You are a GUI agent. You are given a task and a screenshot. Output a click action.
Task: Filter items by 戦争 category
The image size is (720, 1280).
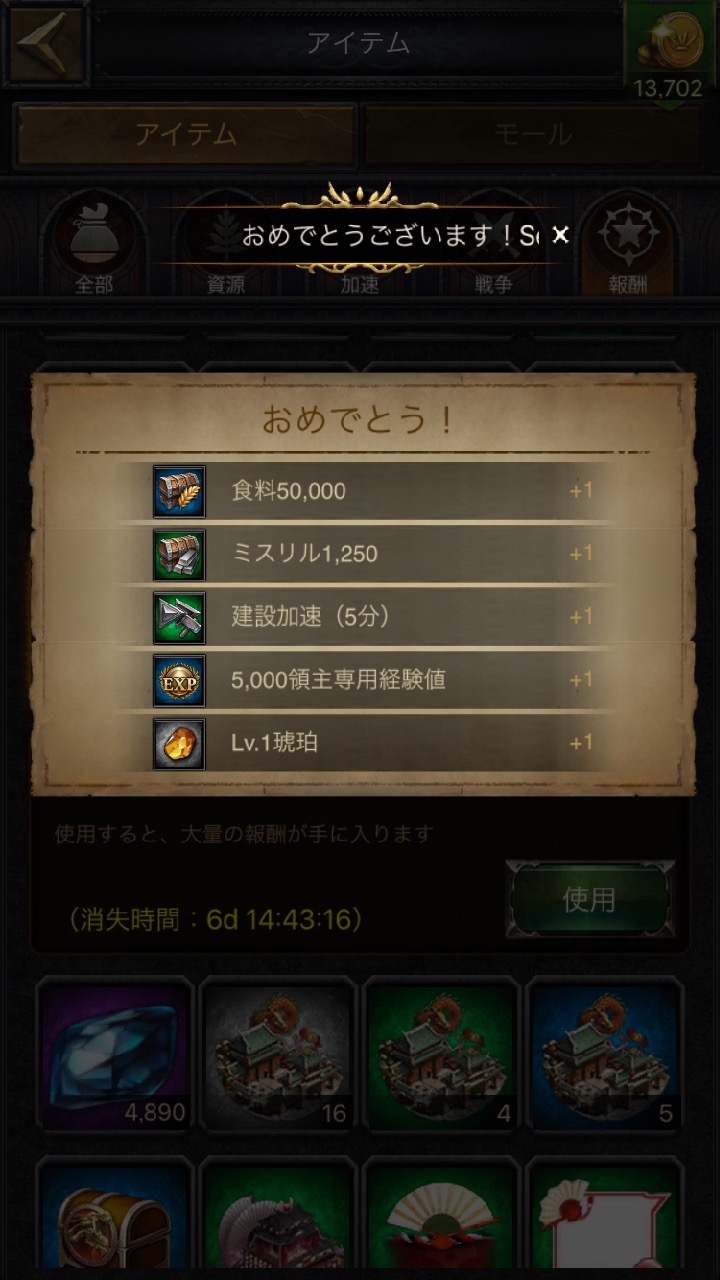[x=493, y=245]
